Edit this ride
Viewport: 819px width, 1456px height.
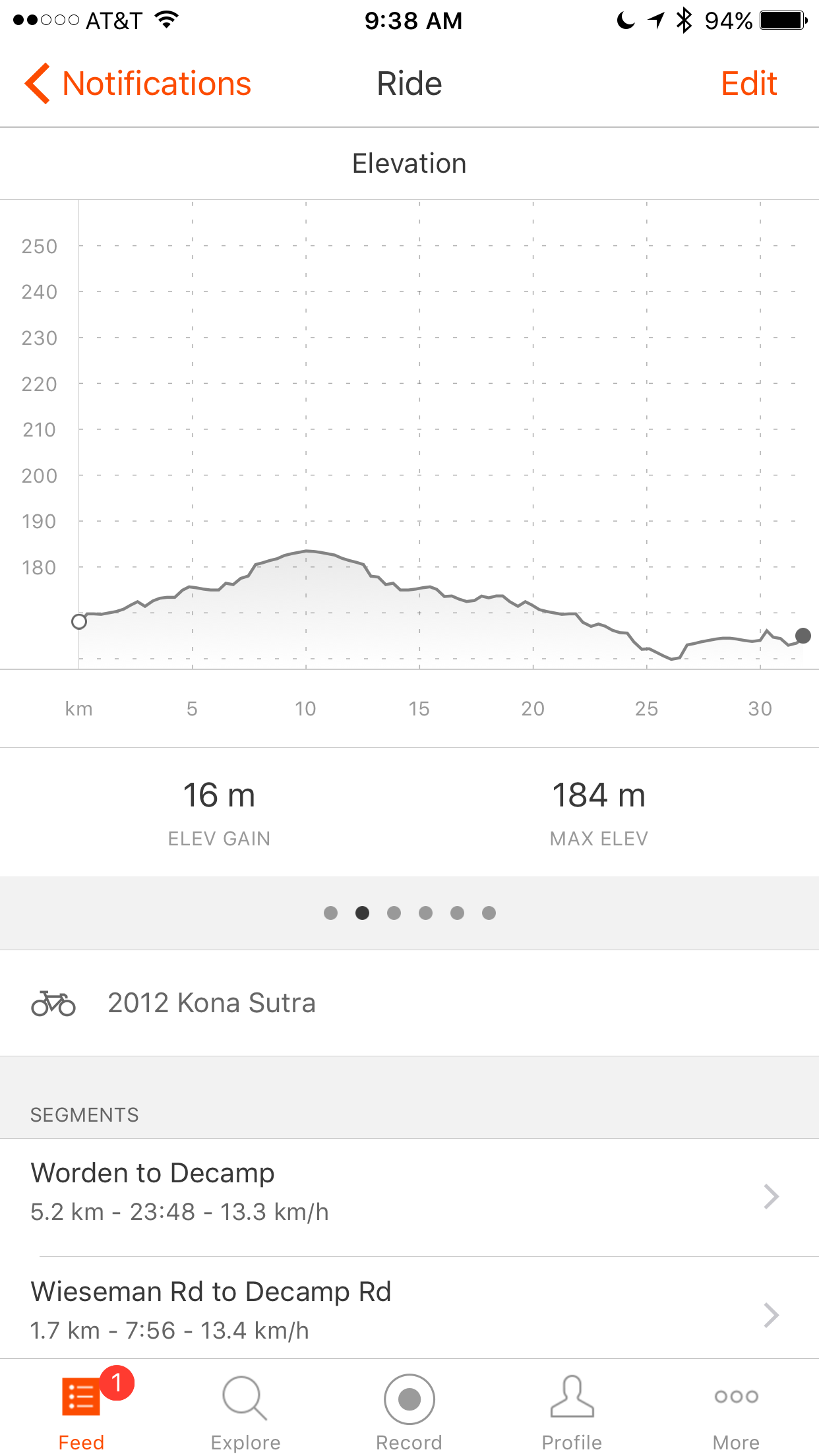748,84
